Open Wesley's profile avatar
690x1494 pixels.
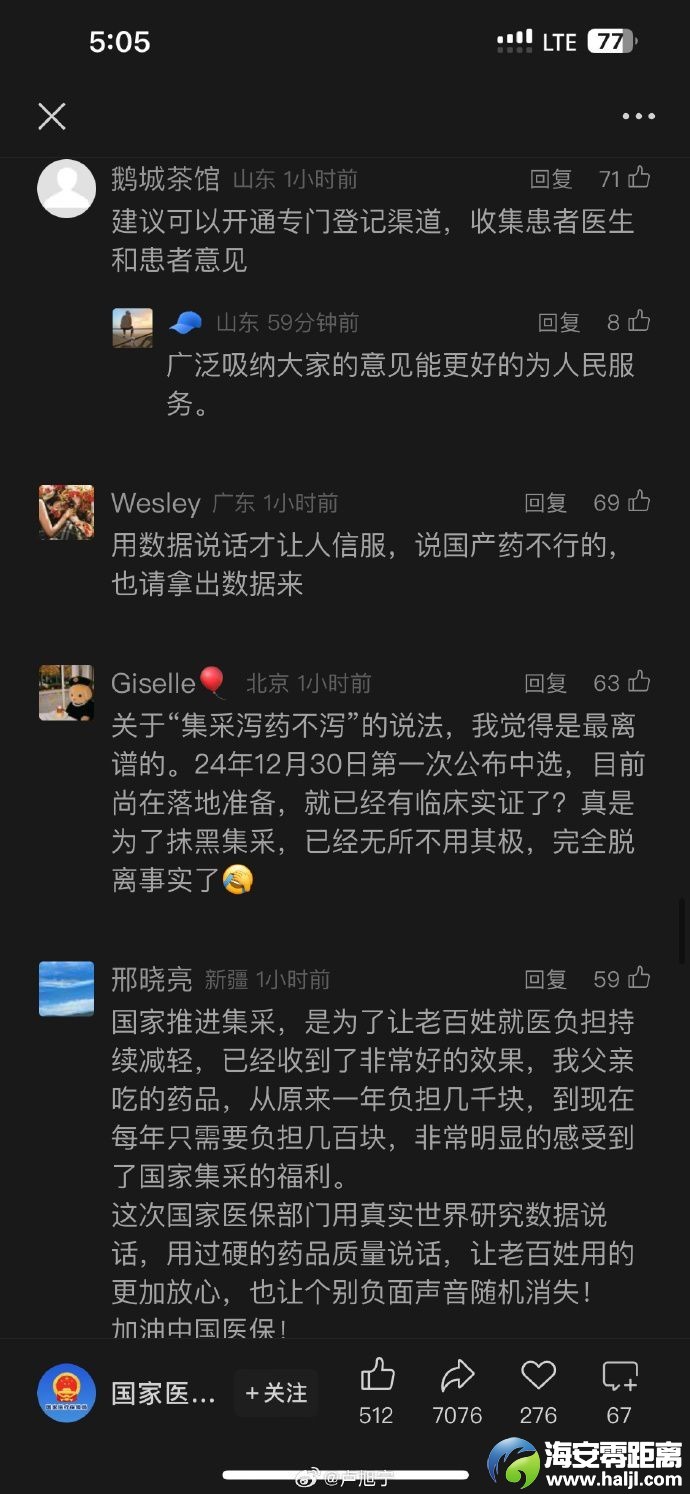(x=66, y=512)
